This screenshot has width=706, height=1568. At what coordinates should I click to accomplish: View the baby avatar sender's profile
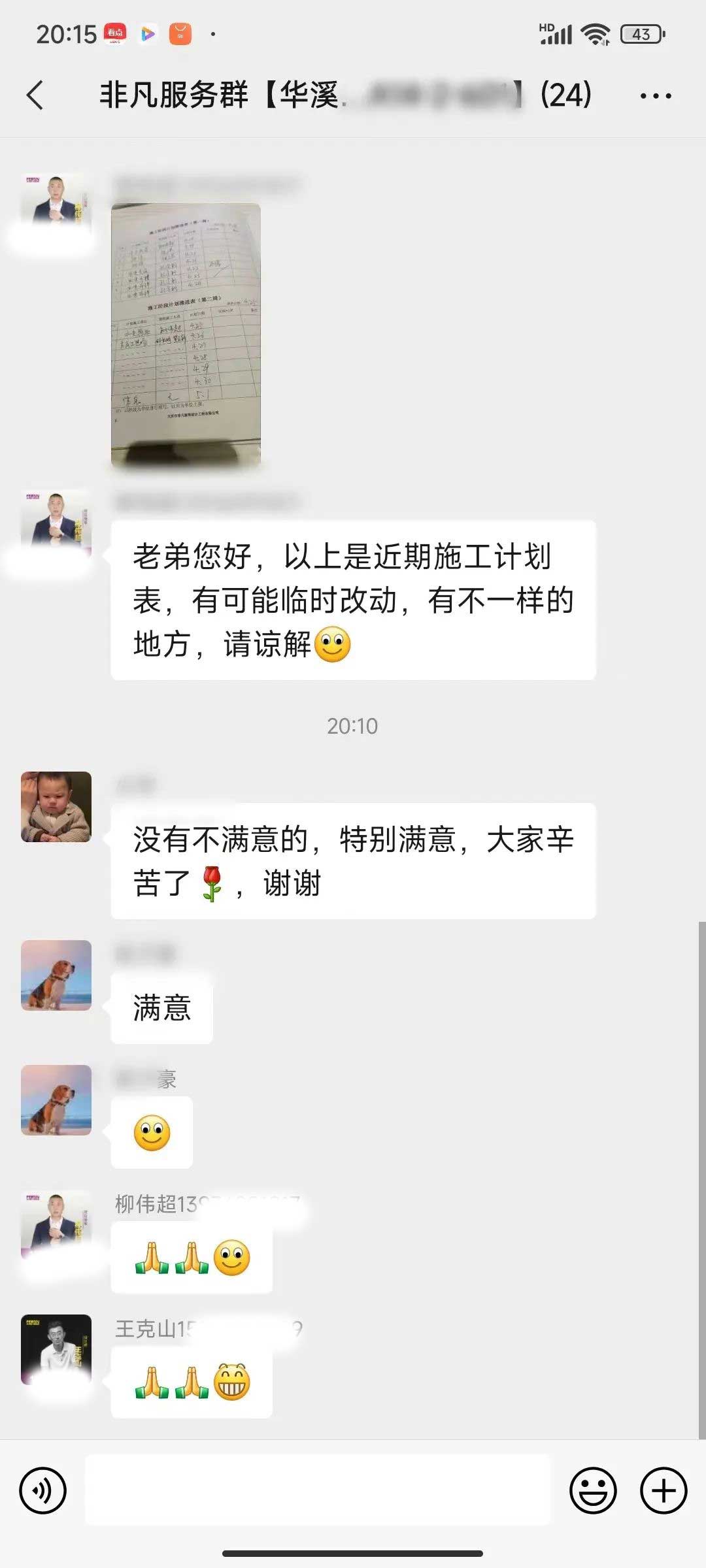(x=56, y=807)
